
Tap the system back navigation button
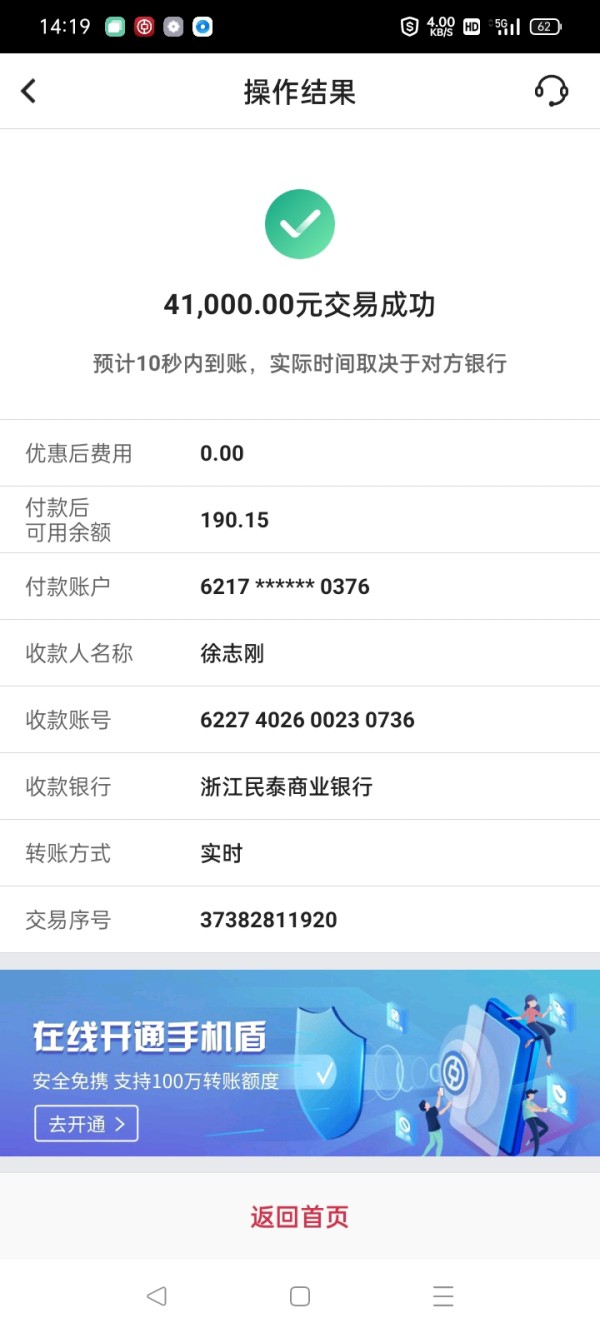[156, 1296]
